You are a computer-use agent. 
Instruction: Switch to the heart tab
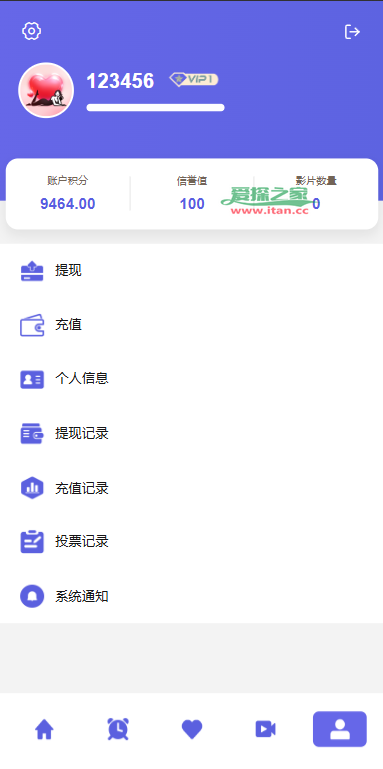[192, 729]
